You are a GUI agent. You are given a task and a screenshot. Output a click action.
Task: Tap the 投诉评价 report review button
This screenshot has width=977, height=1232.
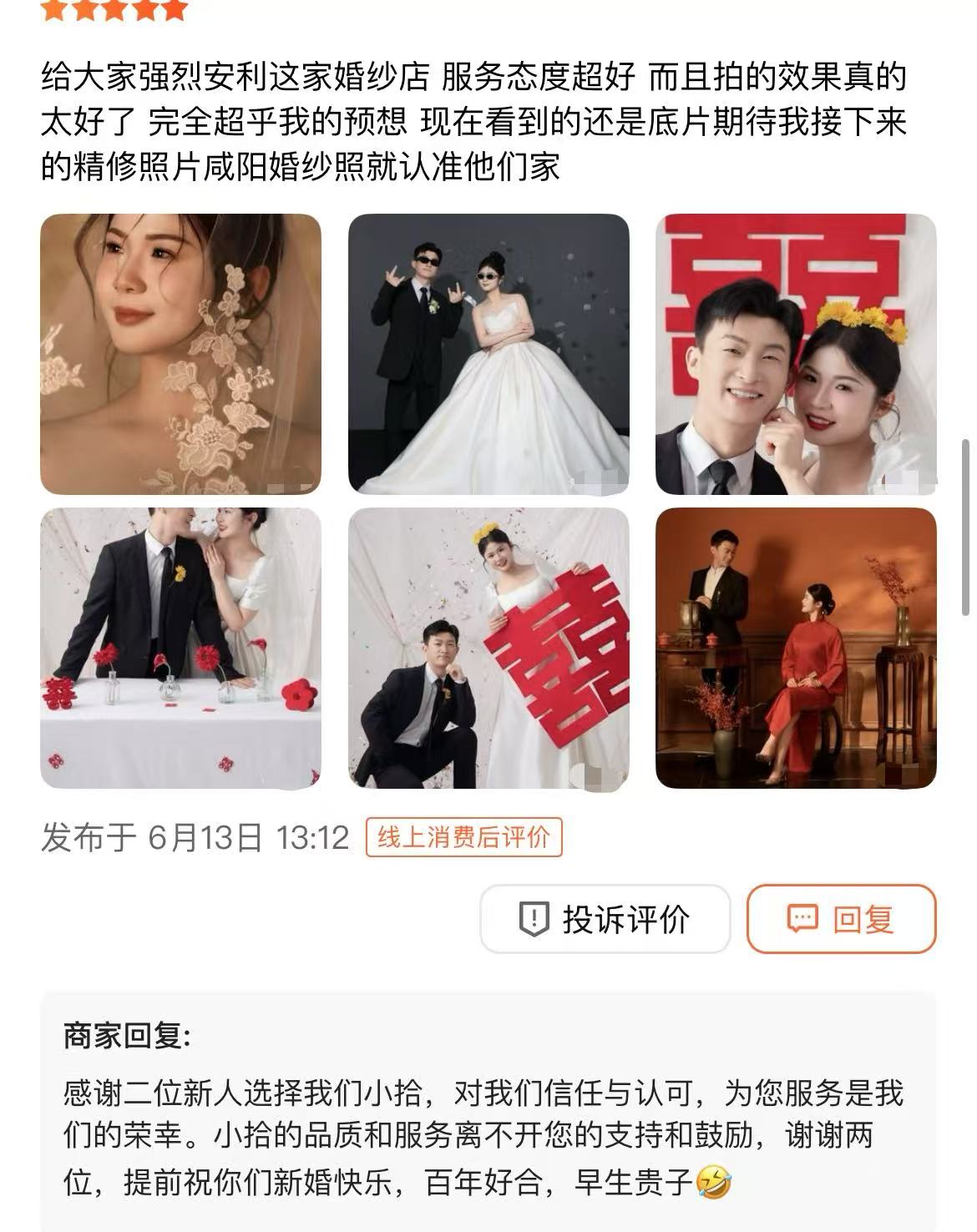(605, 919)
